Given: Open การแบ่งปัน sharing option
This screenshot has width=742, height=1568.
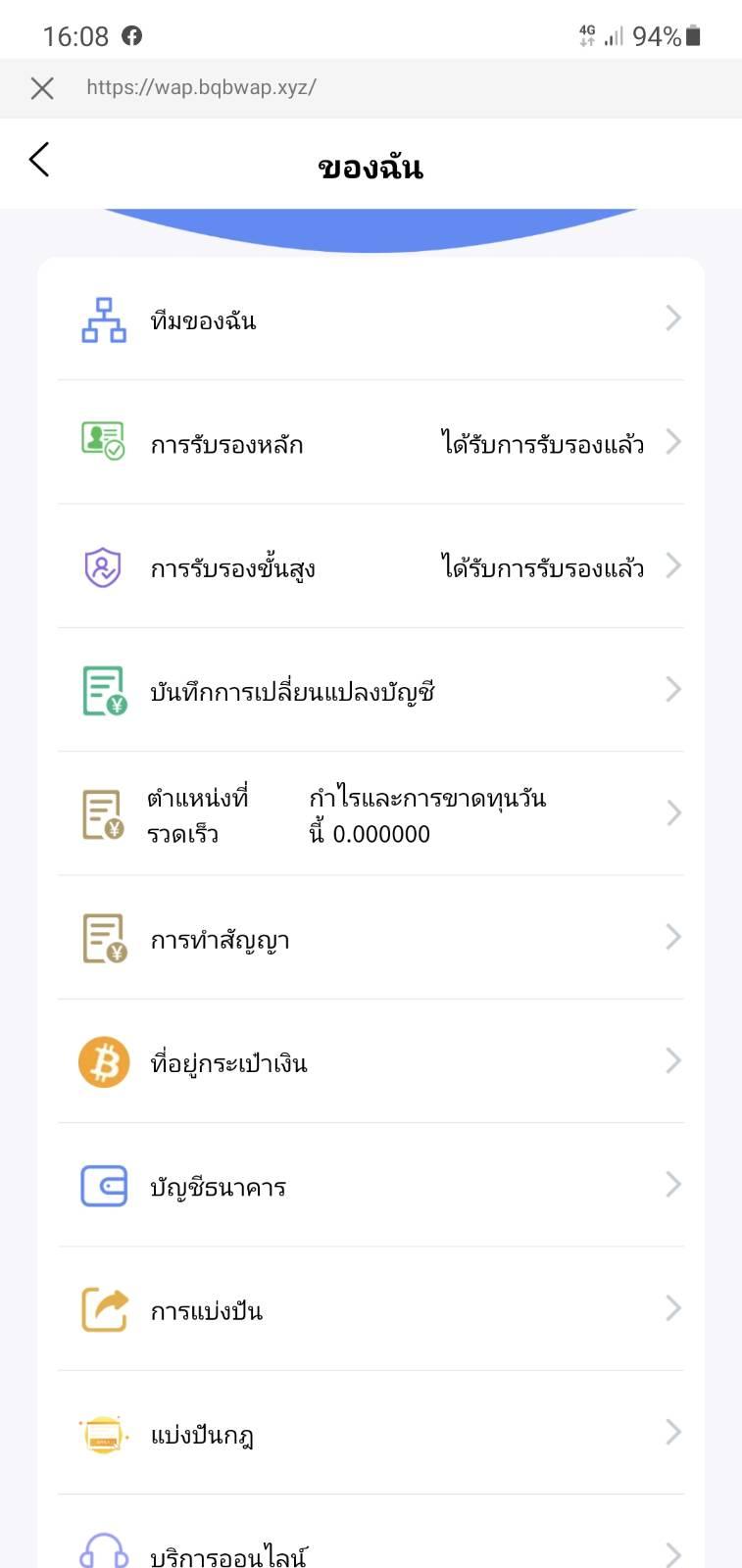Looking at the screenshot, I should coord(371,1309).
